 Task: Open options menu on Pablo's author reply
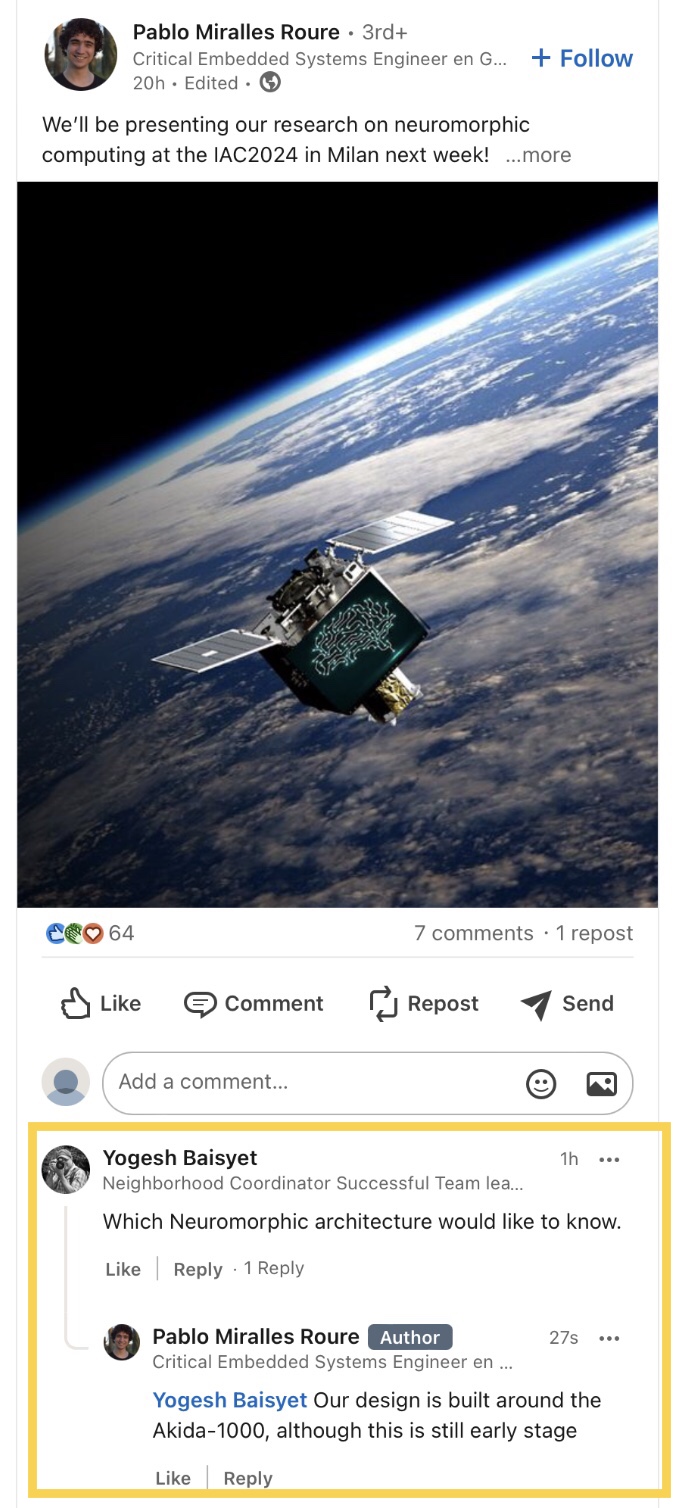pos(609,1338)
